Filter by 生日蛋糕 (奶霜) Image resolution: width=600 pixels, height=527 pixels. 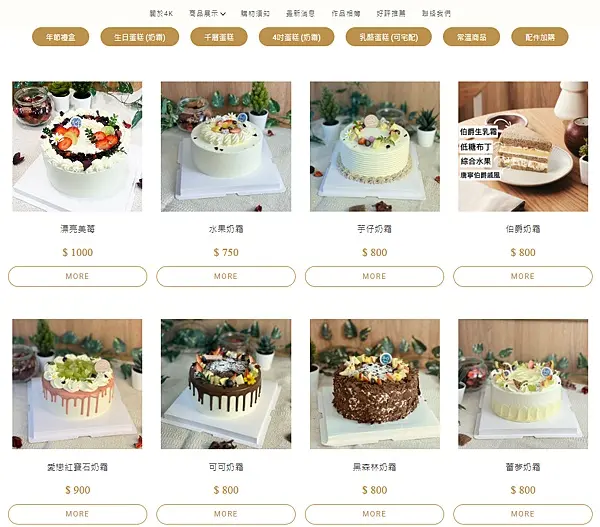[x=140, y=37]
